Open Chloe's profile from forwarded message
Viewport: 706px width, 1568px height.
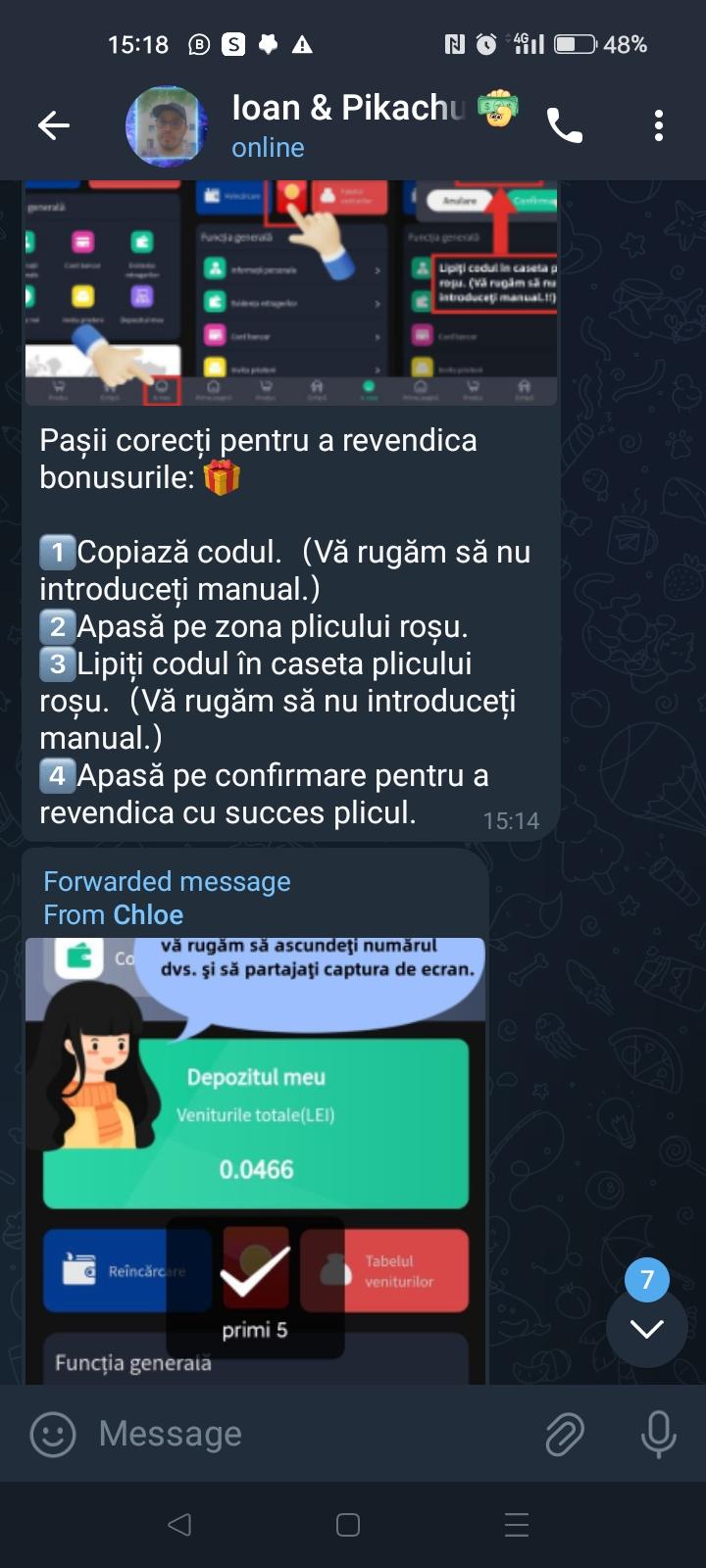point(147,914)
